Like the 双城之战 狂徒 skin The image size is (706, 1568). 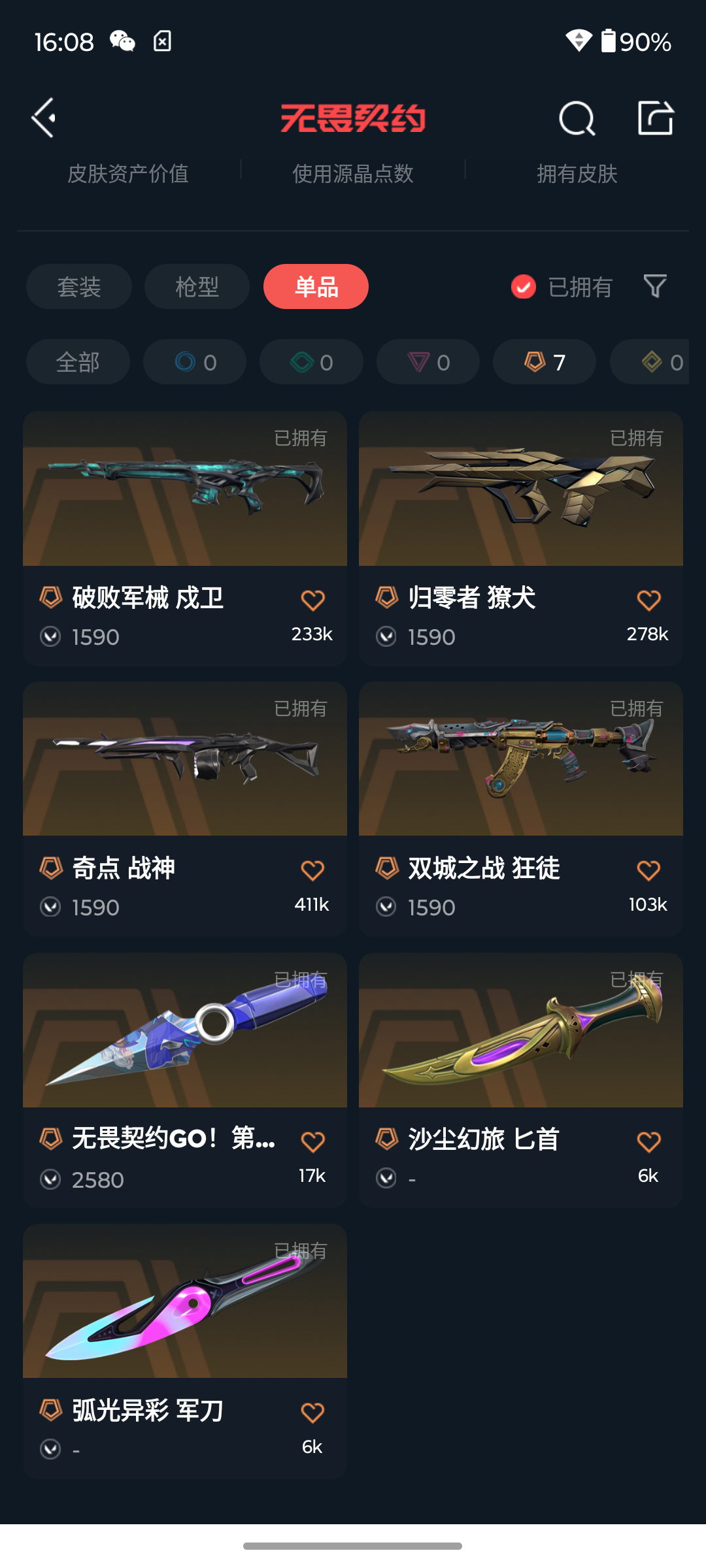pyautogui.click(x=648, y=870)
